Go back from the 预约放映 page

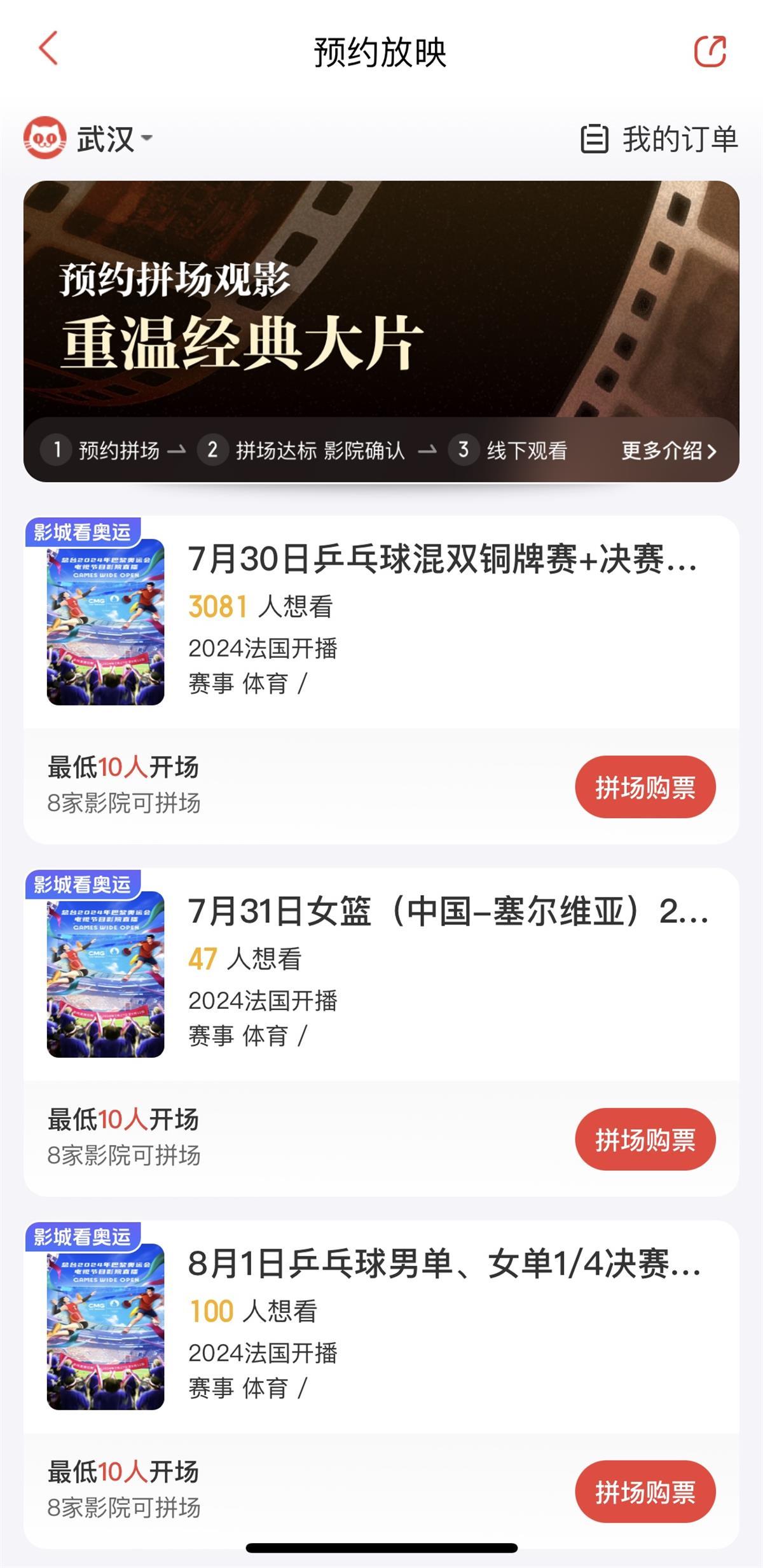pos(48,49)
